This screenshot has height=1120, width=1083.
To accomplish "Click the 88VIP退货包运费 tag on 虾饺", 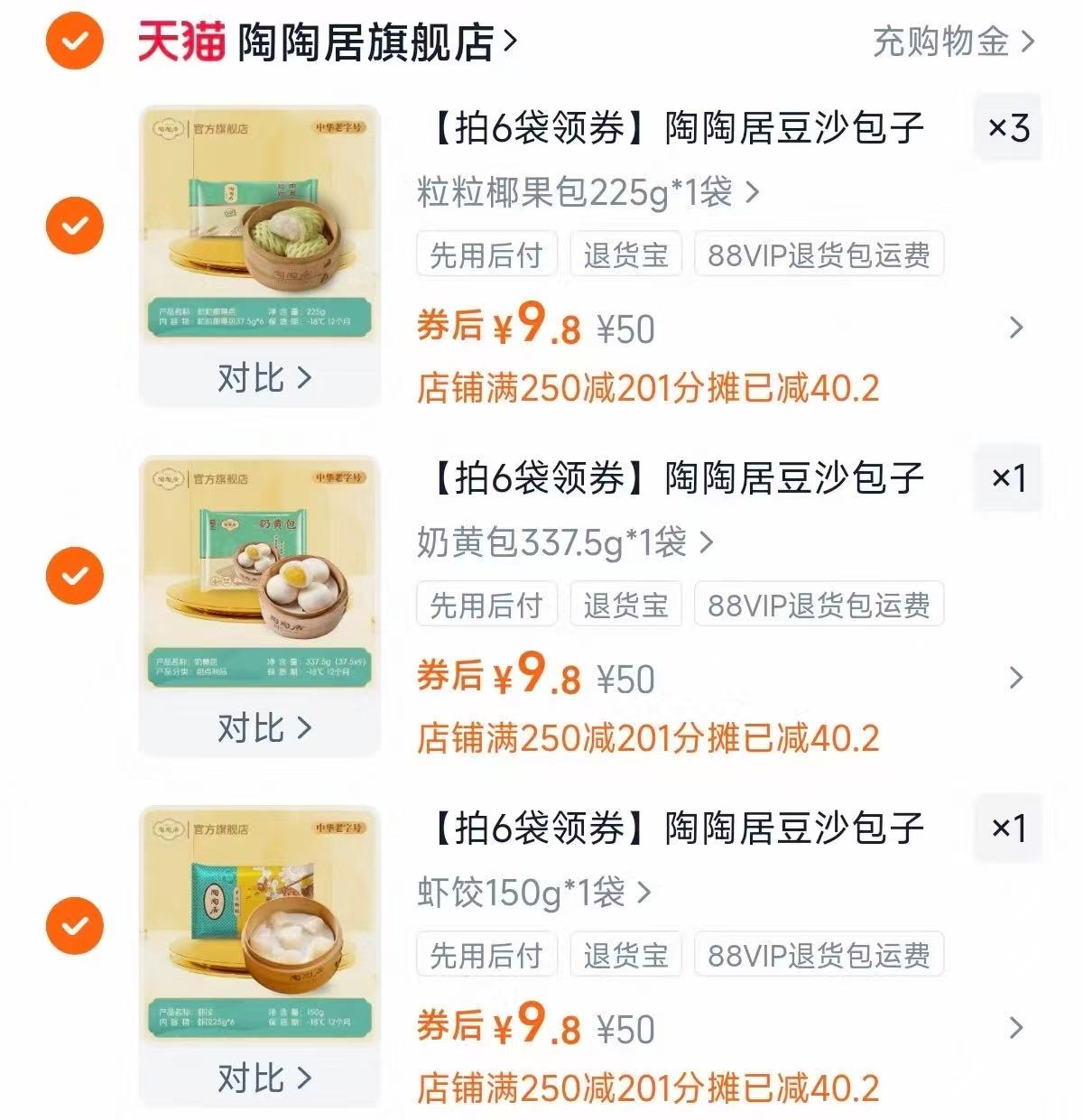I will (818, 955).
